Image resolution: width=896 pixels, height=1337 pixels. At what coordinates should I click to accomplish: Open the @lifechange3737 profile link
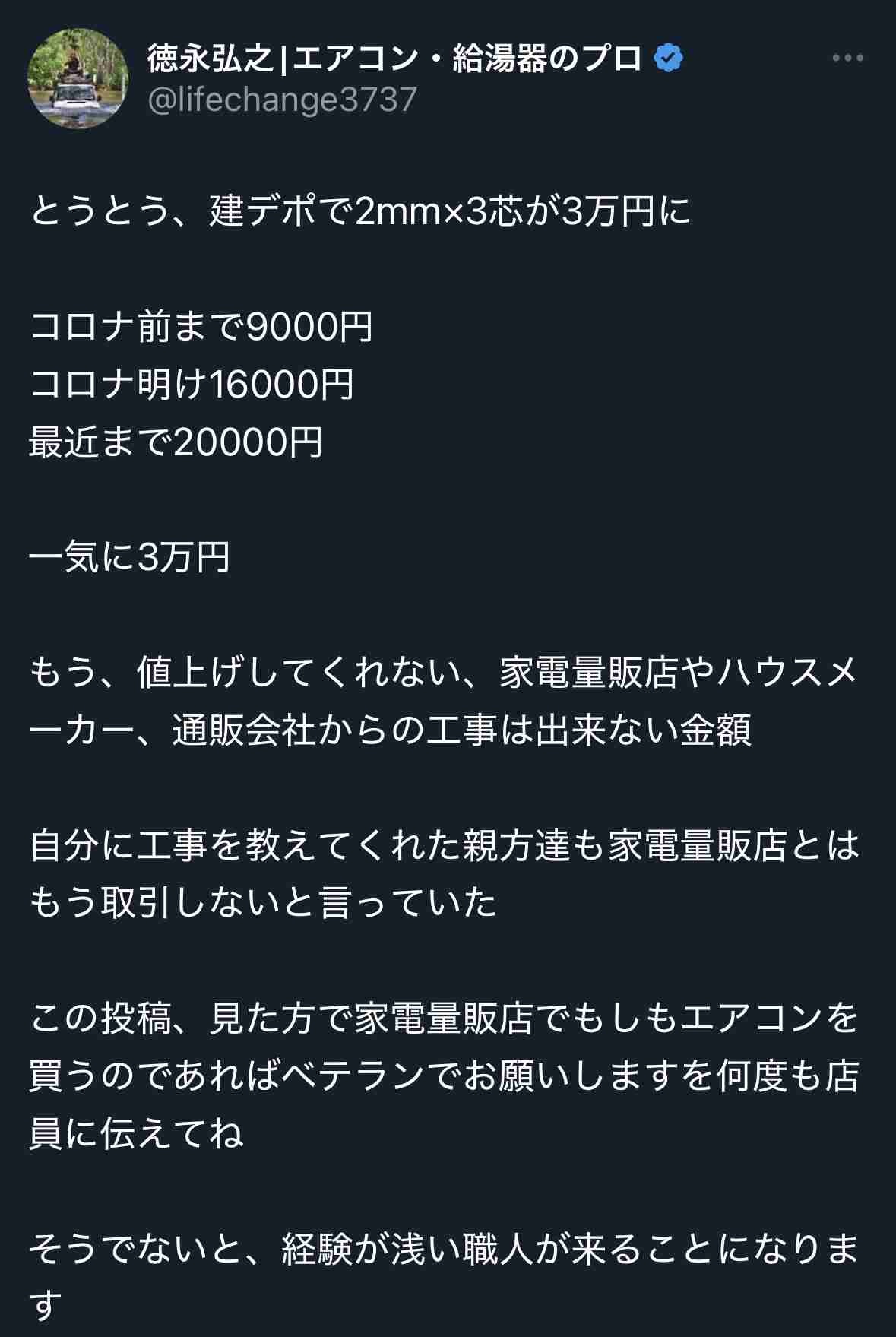282,100
